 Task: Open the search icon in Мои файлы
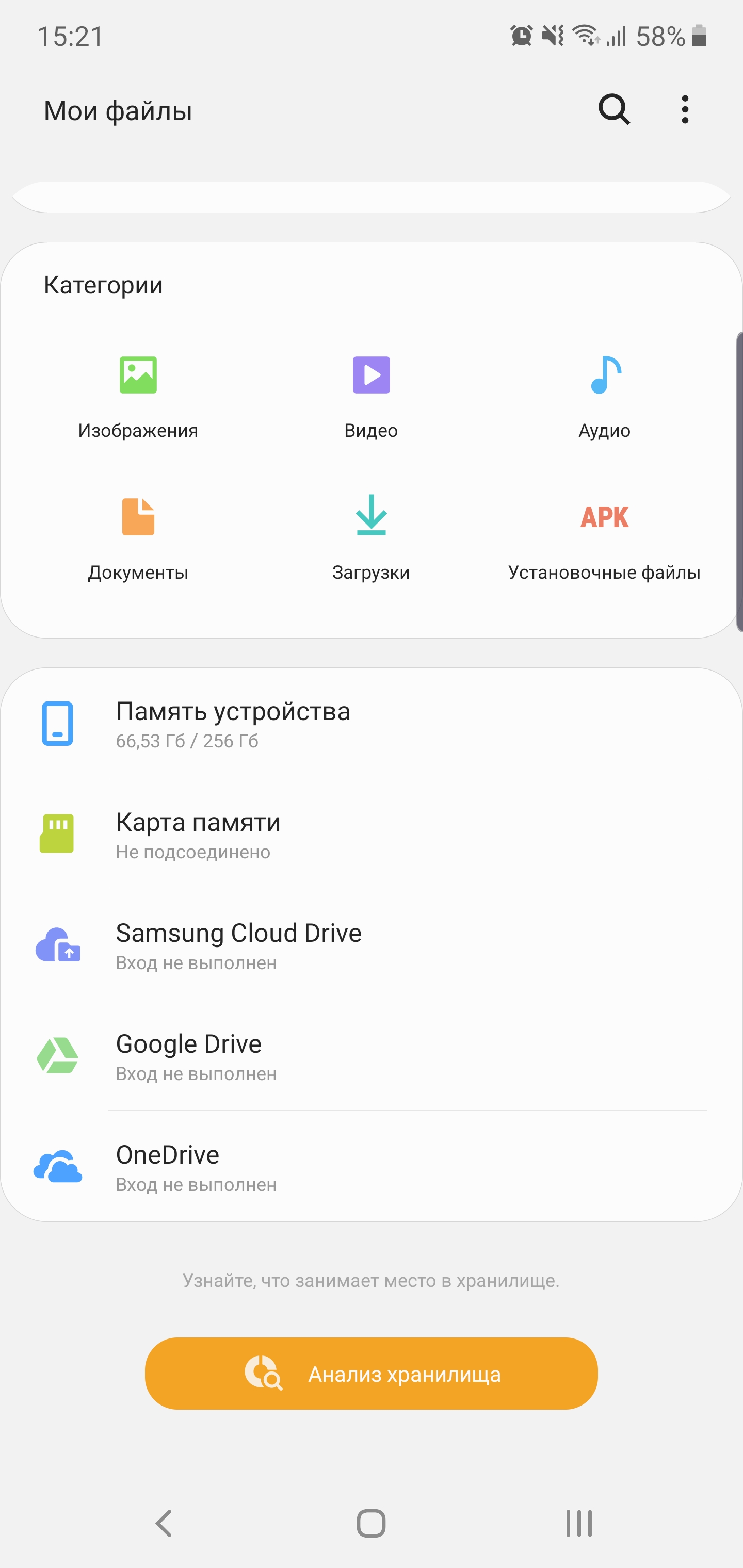[x=613, y=109]
